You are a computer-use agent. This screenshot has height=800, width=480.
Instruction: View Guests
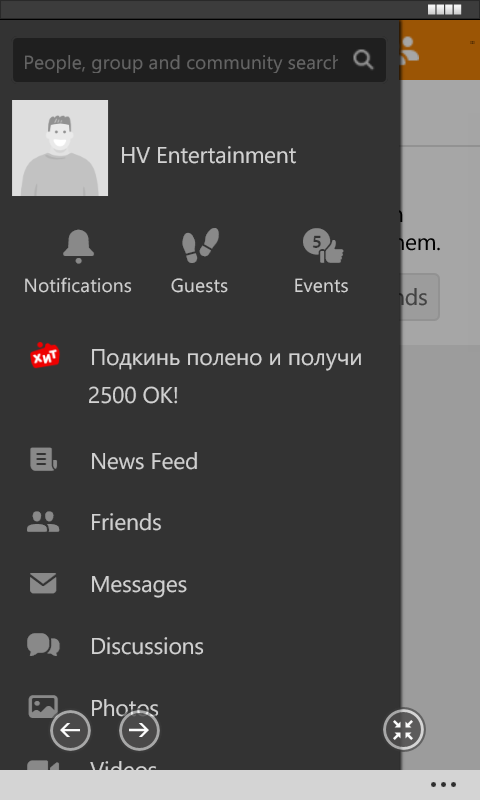[x=199, y=261]
